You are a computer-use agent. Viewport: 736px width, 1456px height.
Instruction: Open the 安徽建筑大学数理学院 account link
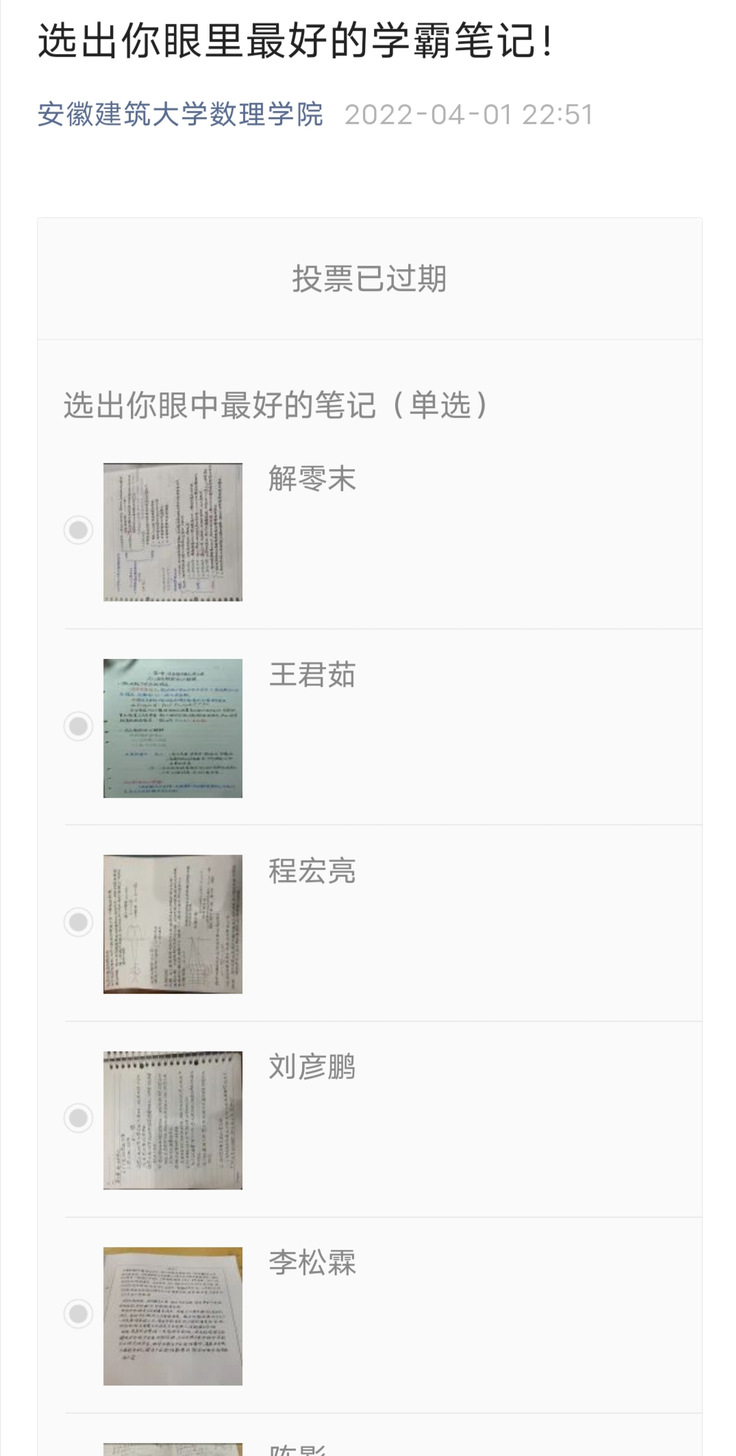(x=180, y=114)
